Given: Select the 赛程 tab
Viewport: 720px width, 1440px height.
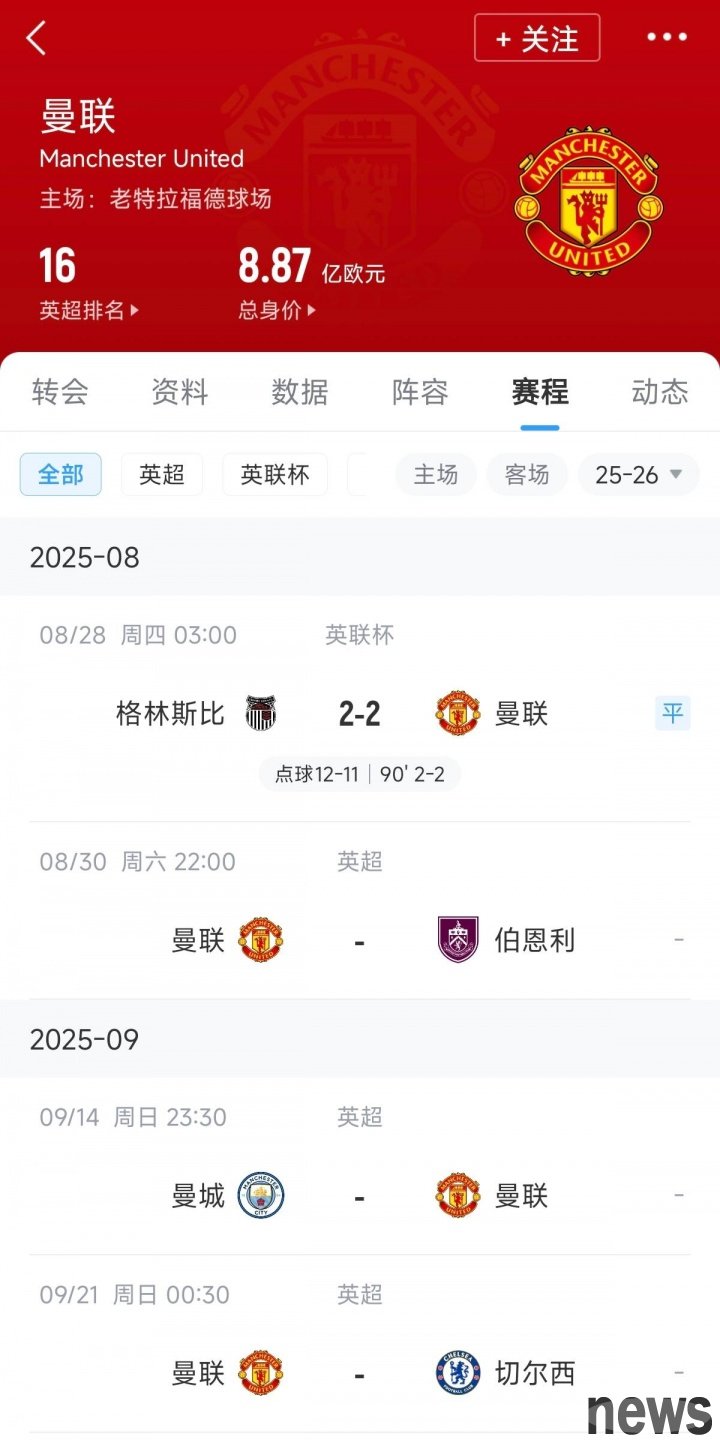Looking at the screenshot, I should point(540,392).
